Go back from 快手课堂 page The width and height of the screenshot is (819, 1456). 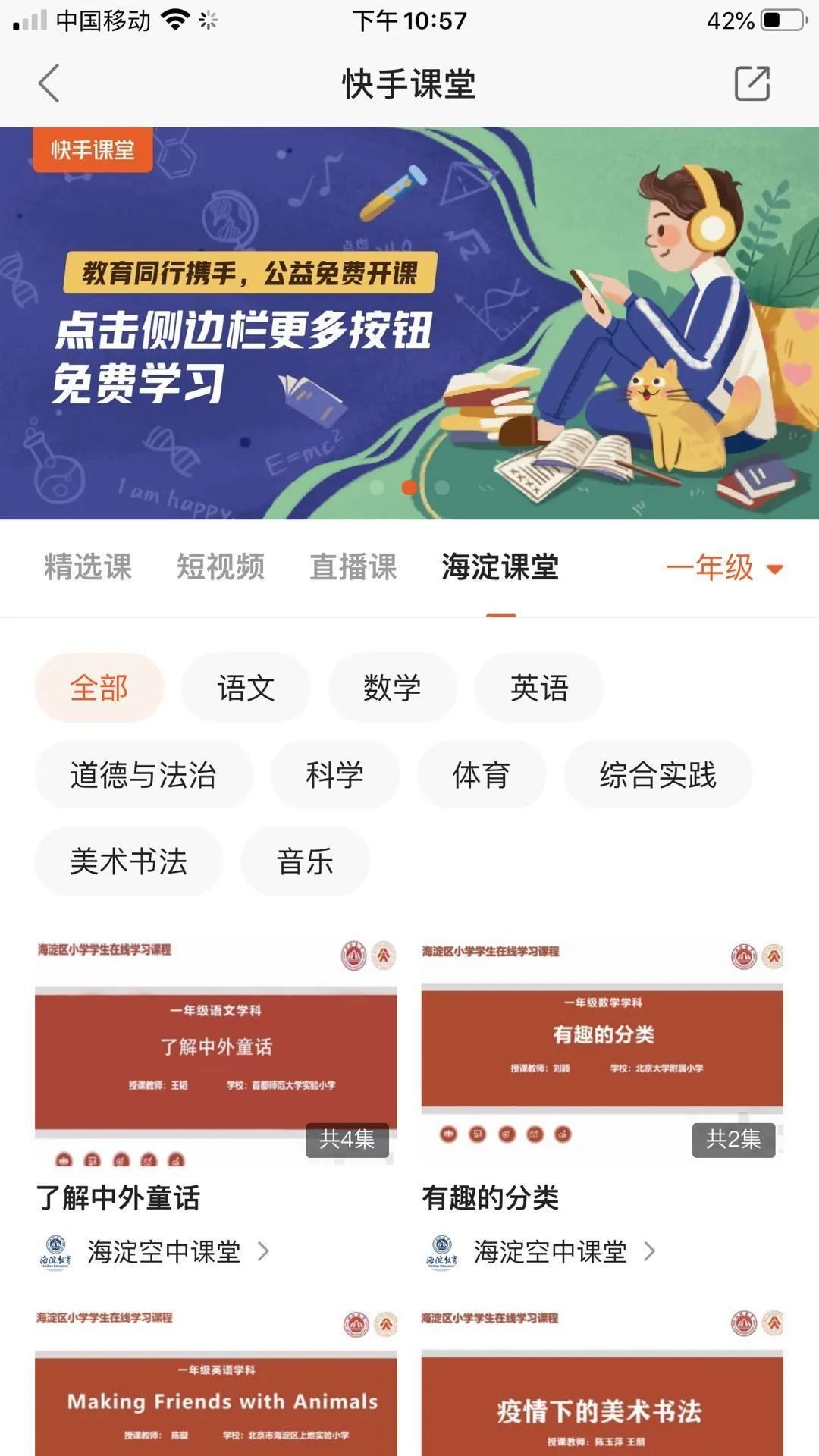pyautogui.click(x=49, y=83)
